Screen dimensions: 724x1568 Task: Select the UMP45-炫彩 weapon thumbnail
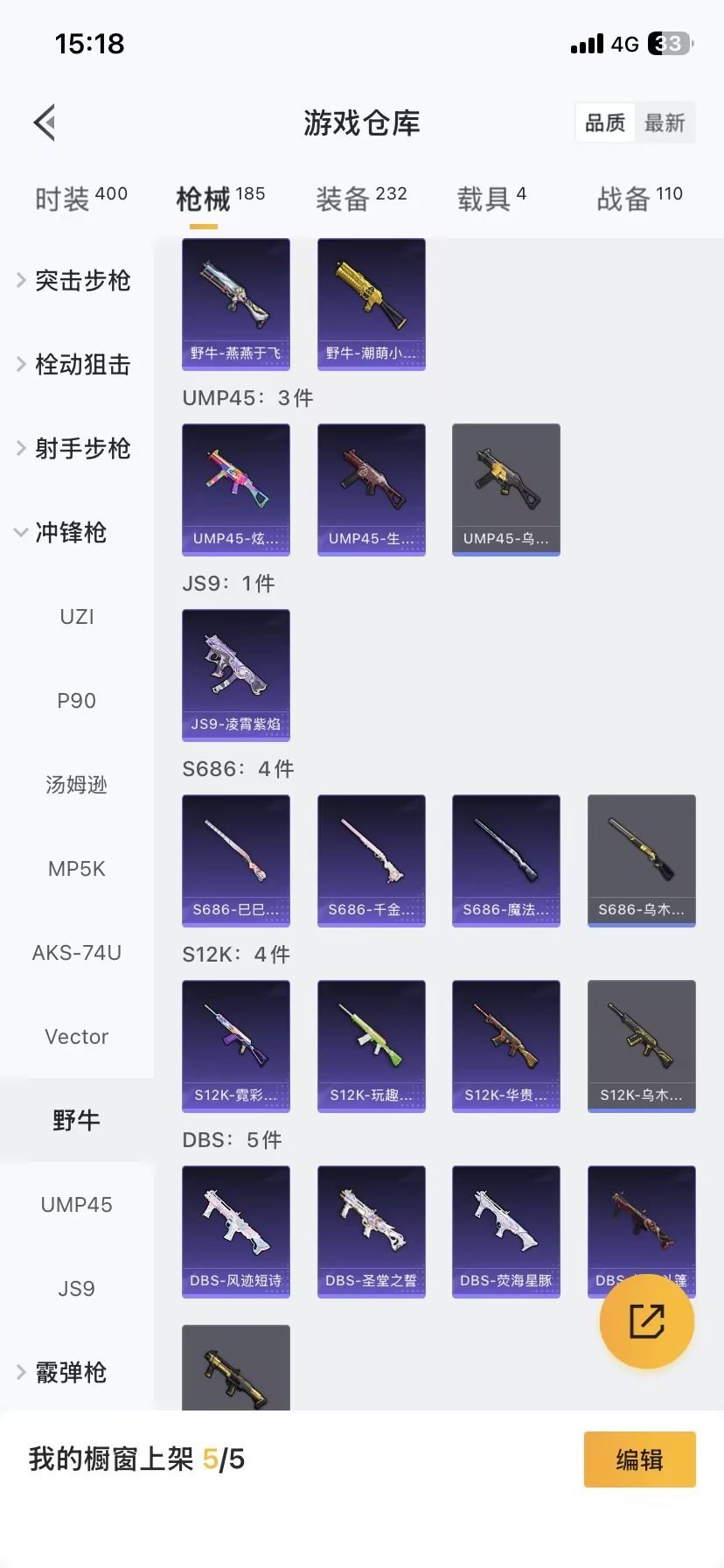[x=235, y=490]
